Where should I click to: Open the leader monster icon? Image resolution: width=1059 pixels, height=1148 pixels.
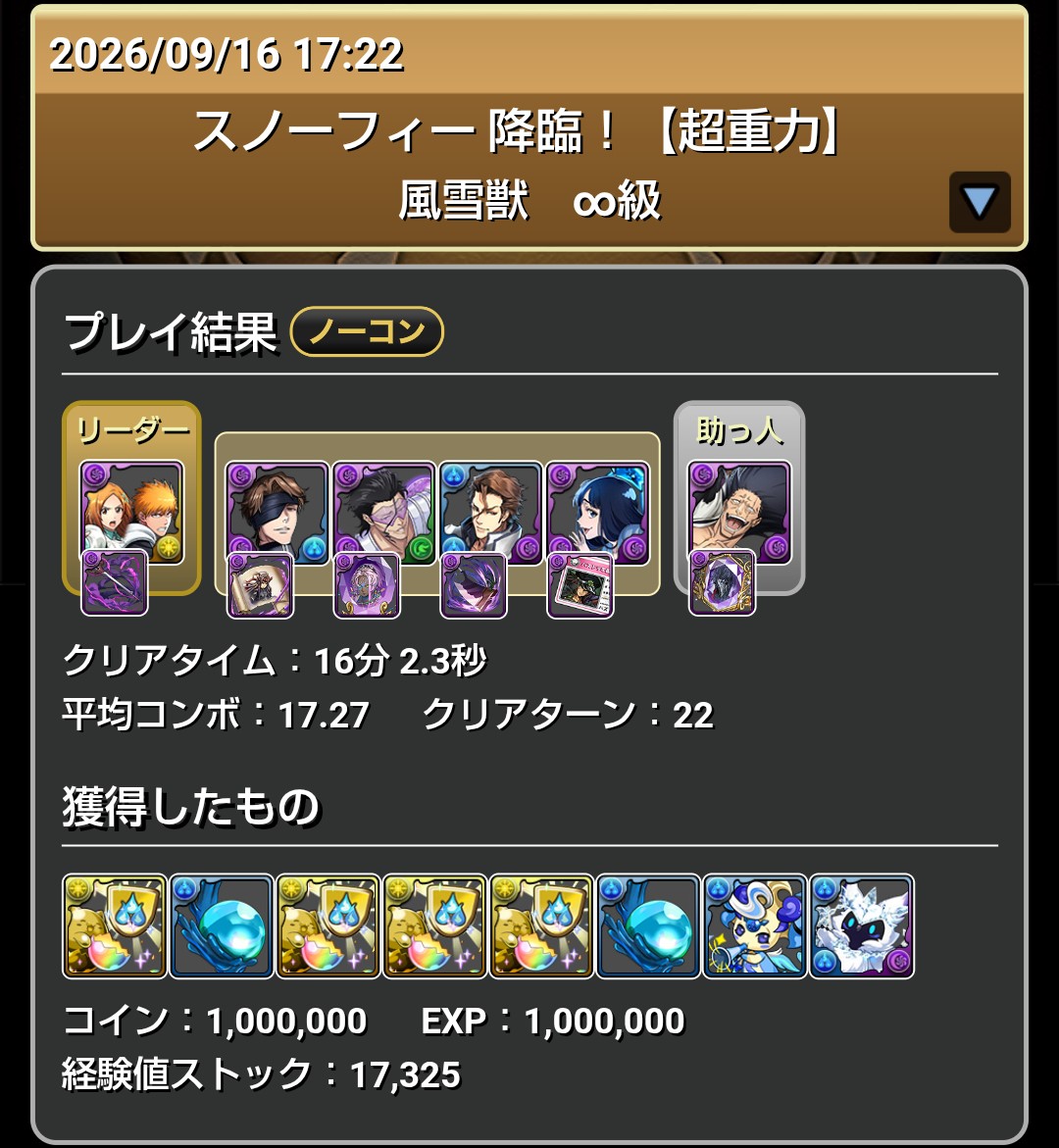pos(131,513)
